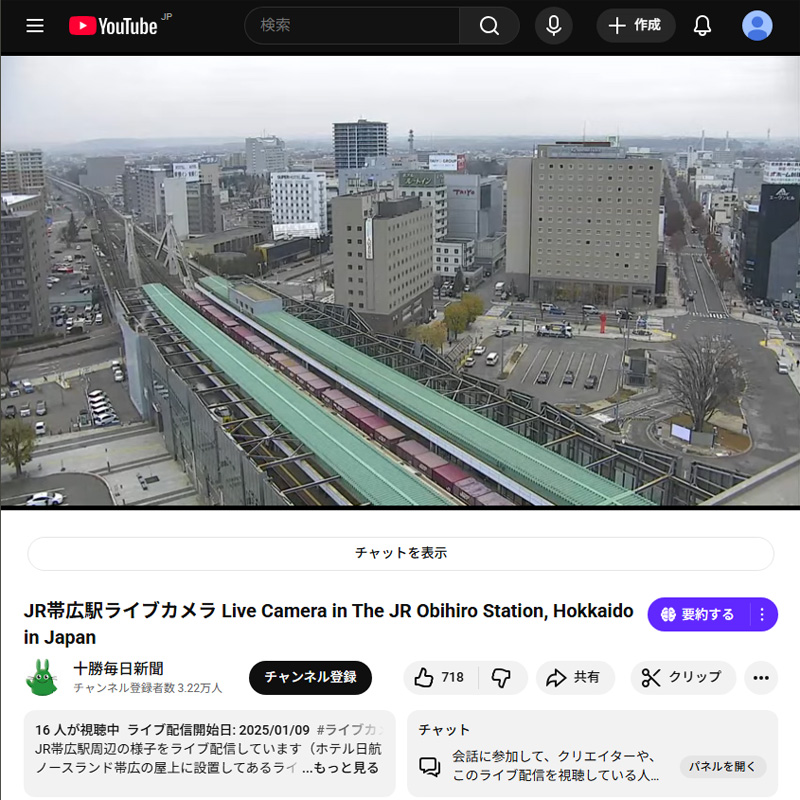Image resolution: width=800 pixels, height=800 pixels.
Task: Open the 作成 create button
Action: point(636,26)
